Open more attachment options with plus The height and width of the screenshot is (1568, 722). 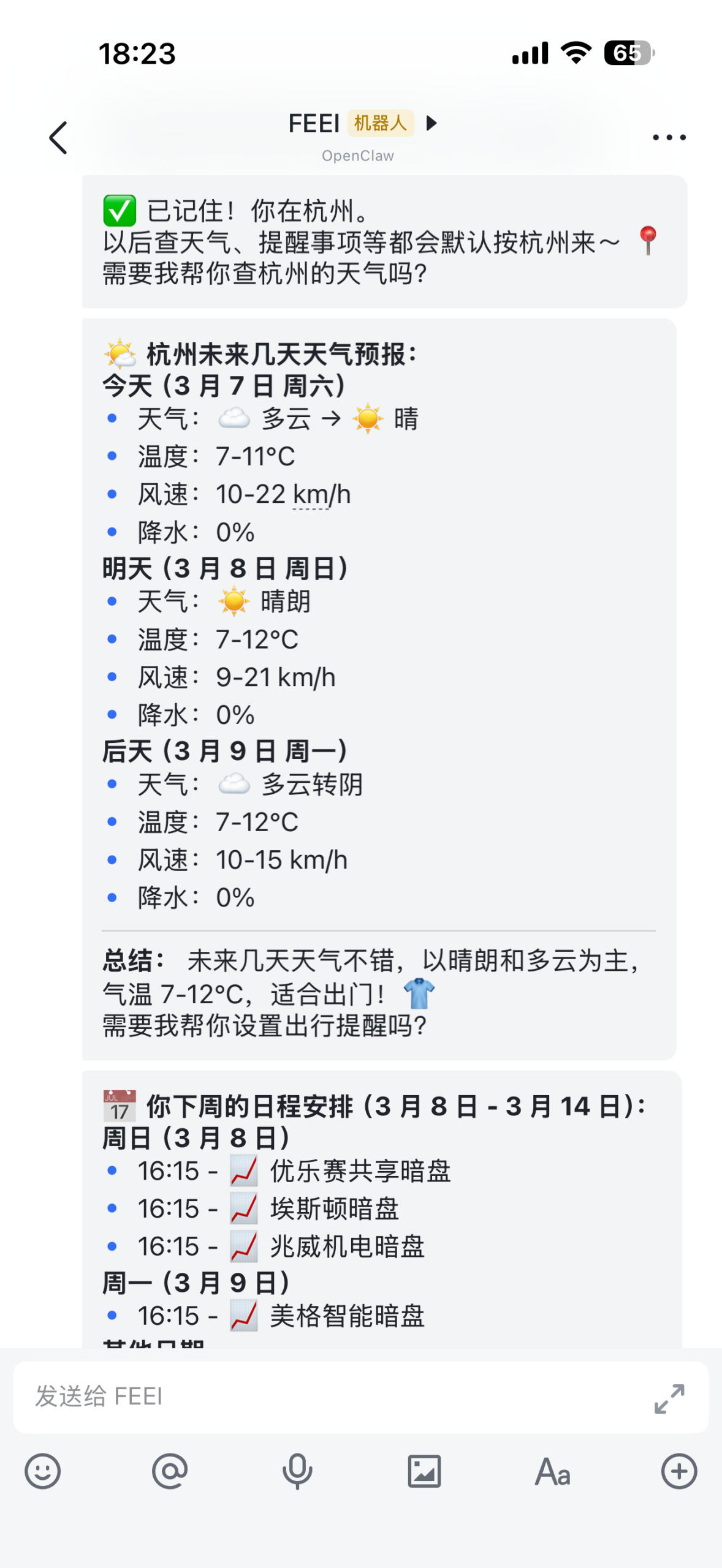point(679,1471)
